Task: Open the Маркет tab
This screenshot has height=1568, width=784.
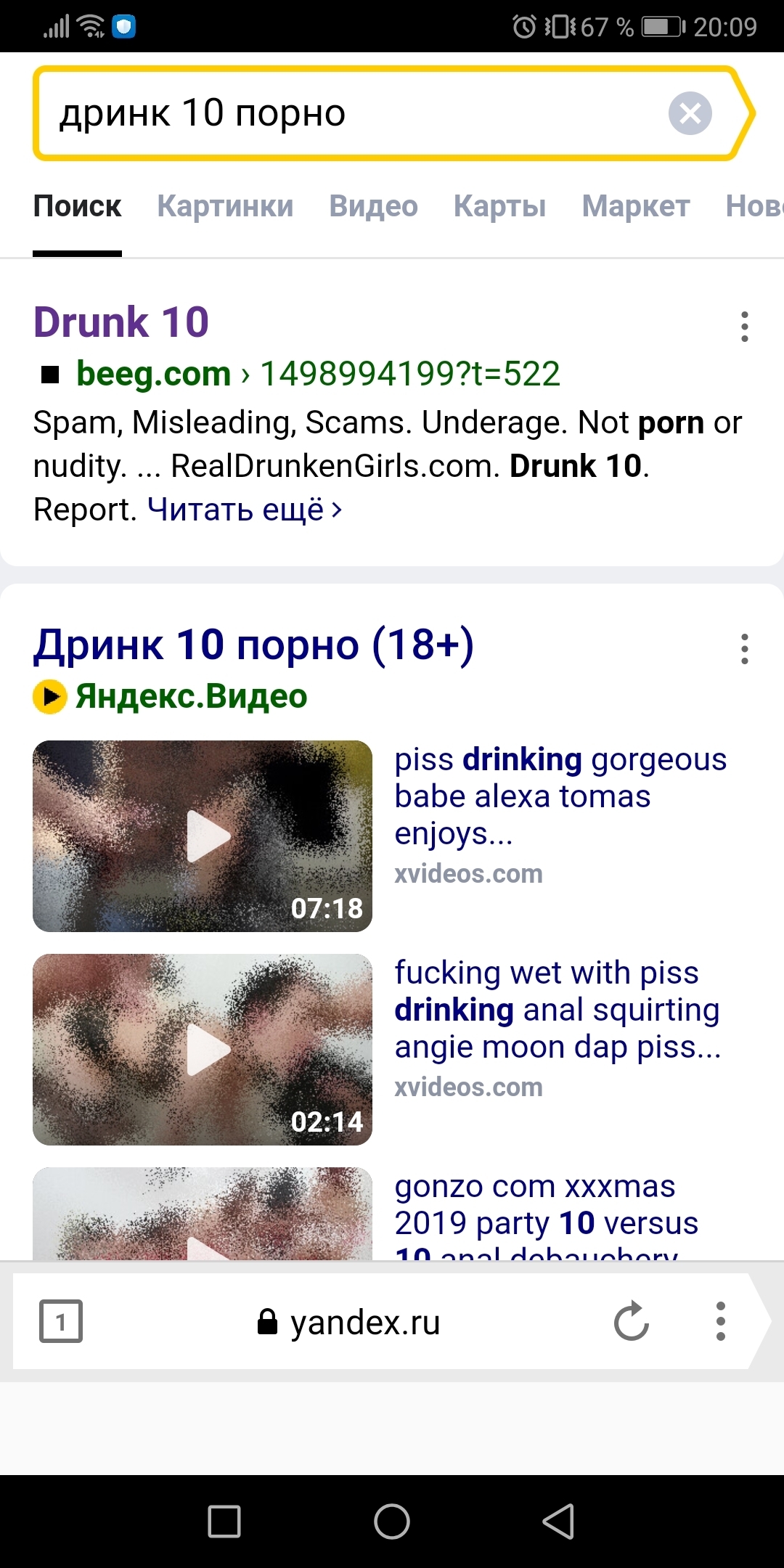Action: point(635,207)
